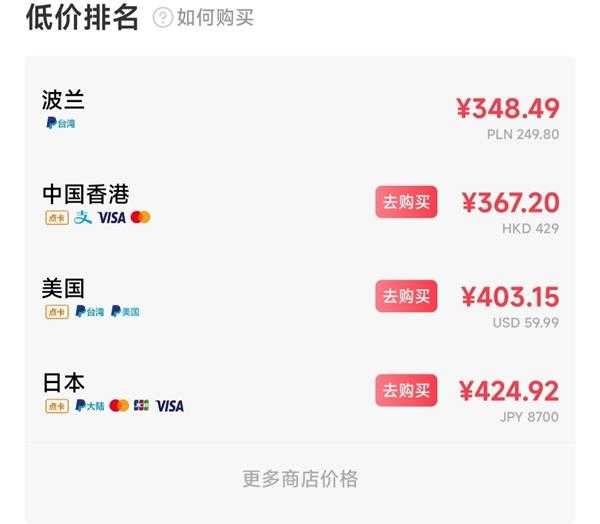Open the 波兰 price row
The width and height of the screenshot is (600, 524).
coord(300,110)
